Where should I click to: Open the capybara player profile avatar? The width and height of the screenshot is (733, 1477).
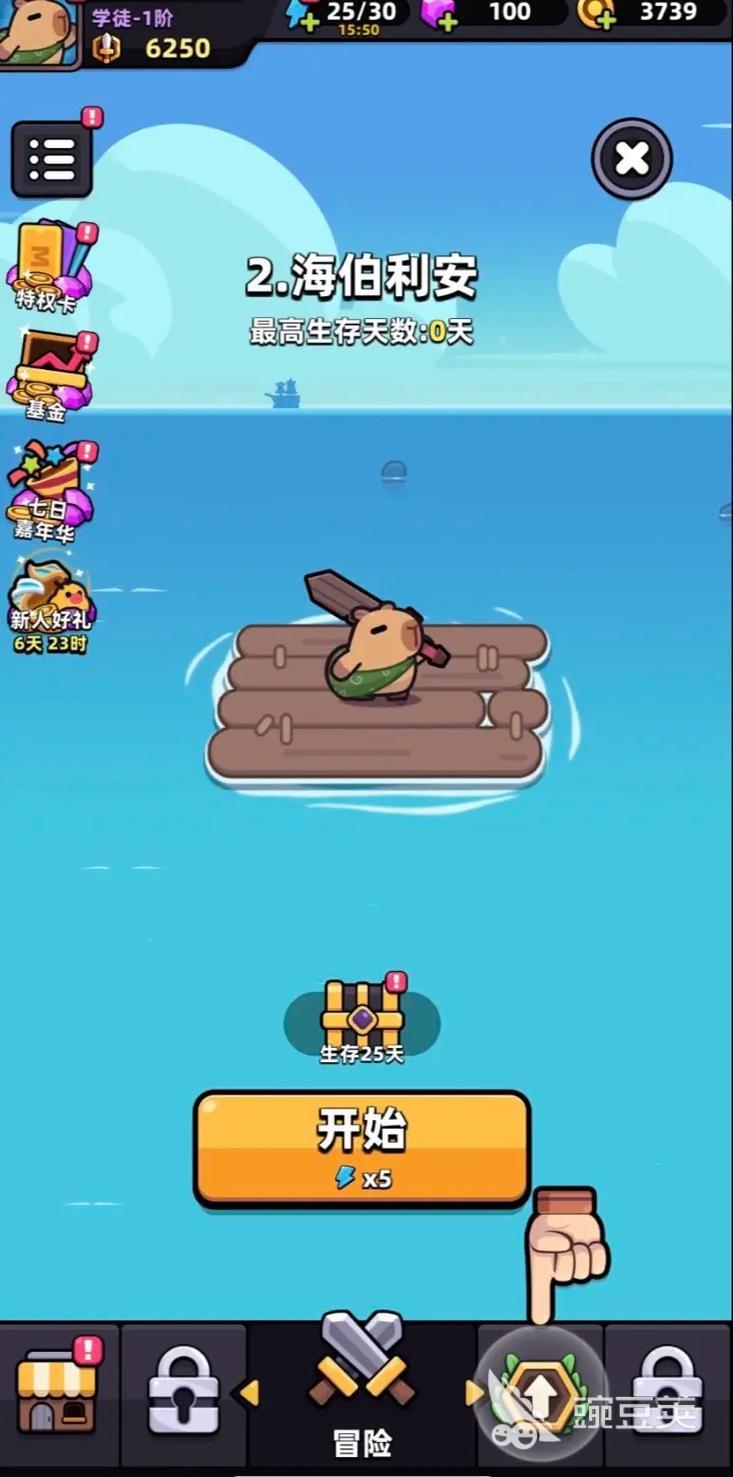tap(38, 30)
